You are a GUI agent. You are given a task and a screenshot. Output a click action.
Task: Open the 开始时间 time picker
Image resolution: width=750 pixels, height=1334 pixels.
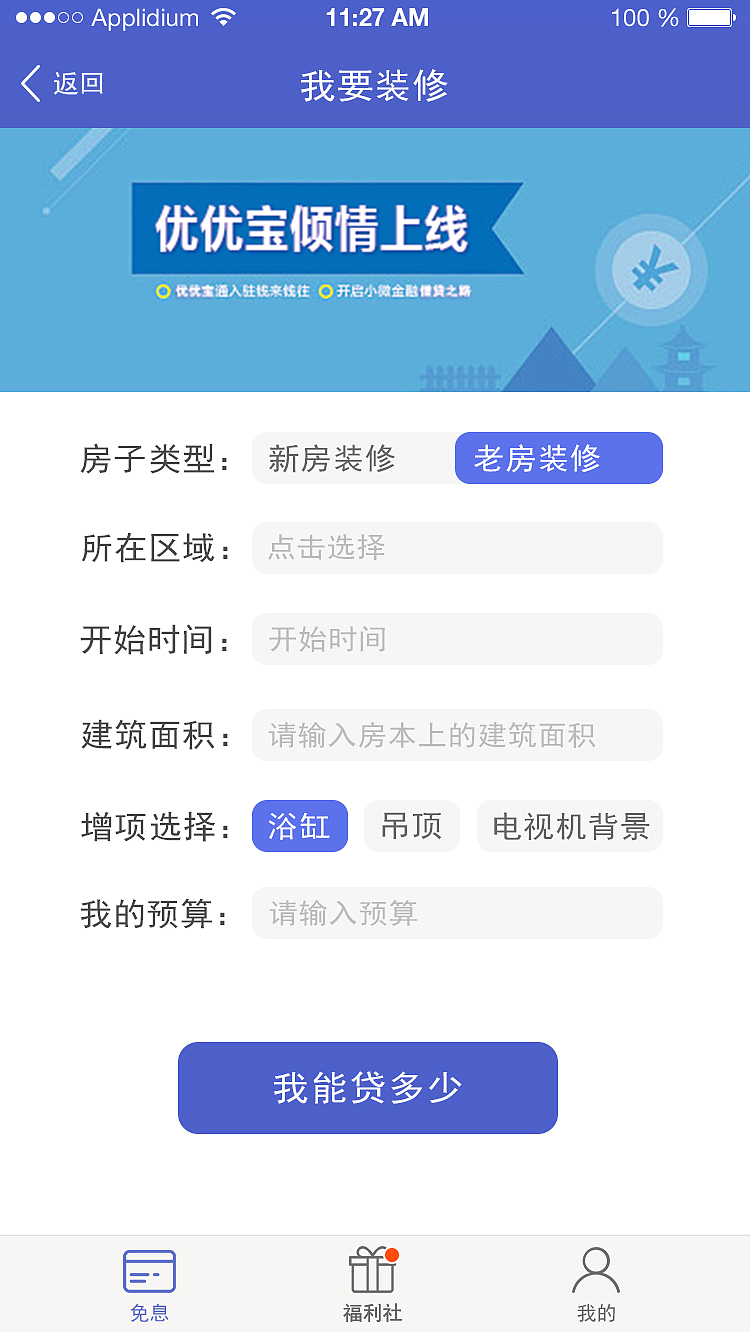coord(457,639)
